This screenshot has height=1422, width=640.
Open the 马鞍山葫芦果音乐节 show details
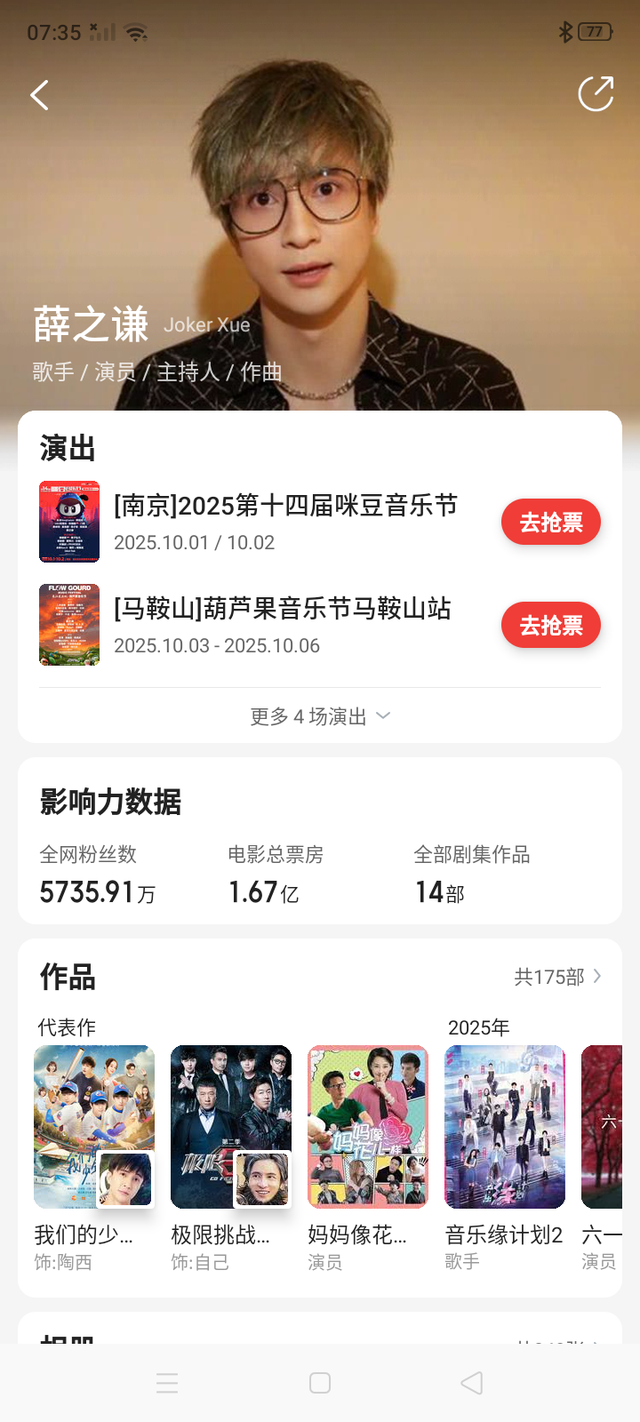tap(282, 609)
